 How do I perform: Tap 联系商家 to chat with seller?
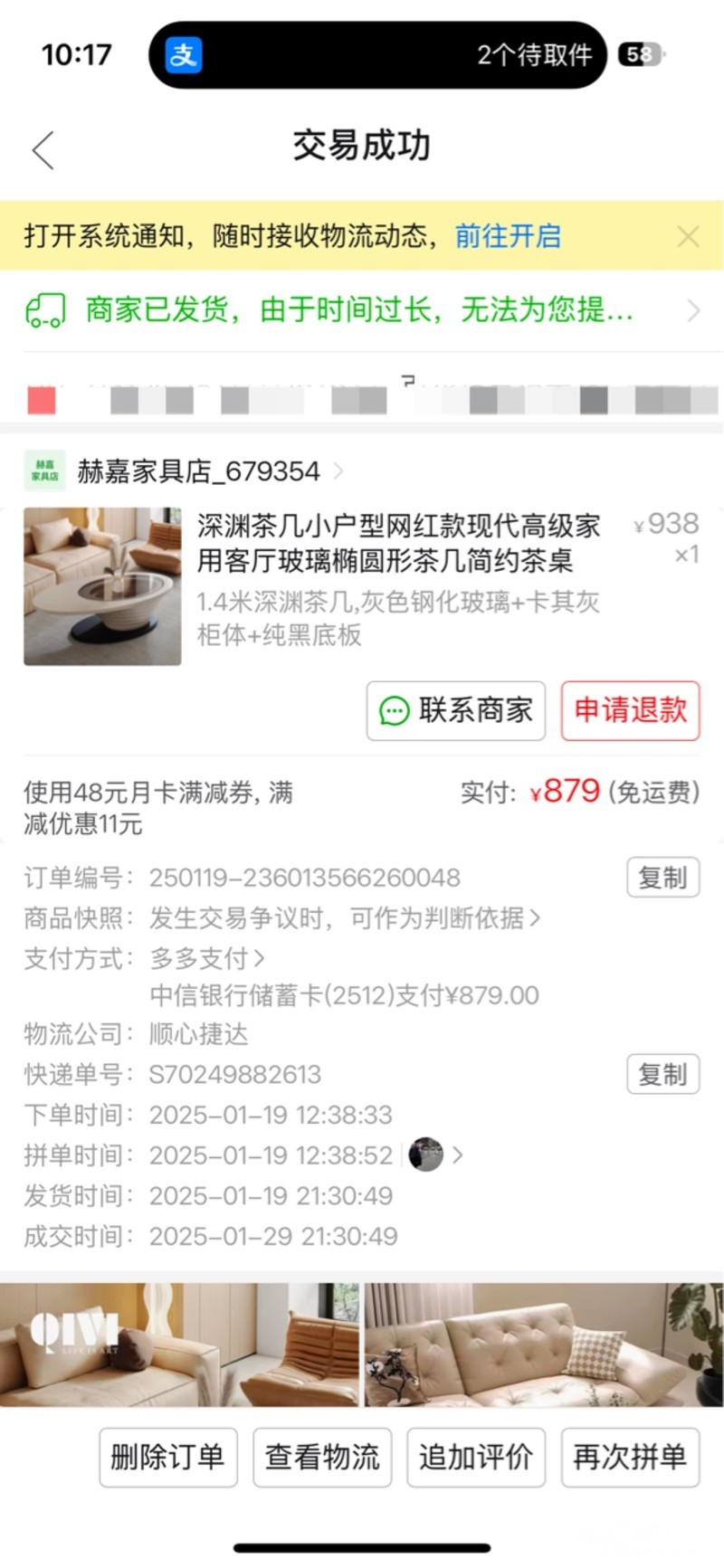tap(456, 710)
